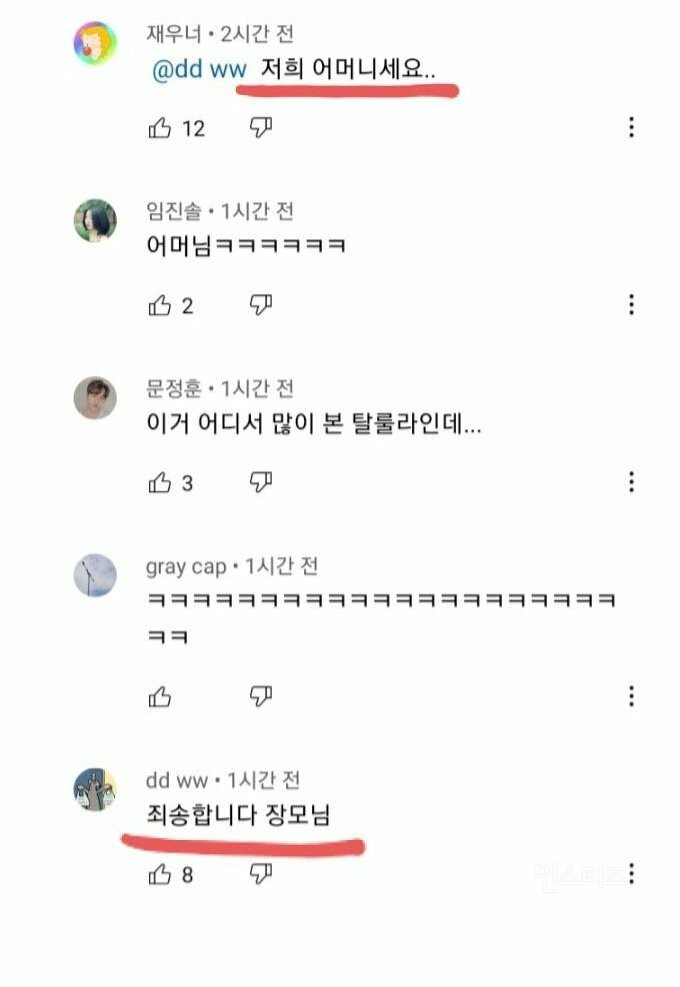Screen dimensions: 680x987
Task: Open overflow menu on gray cap's comment
Action: [x=631, y=696]
